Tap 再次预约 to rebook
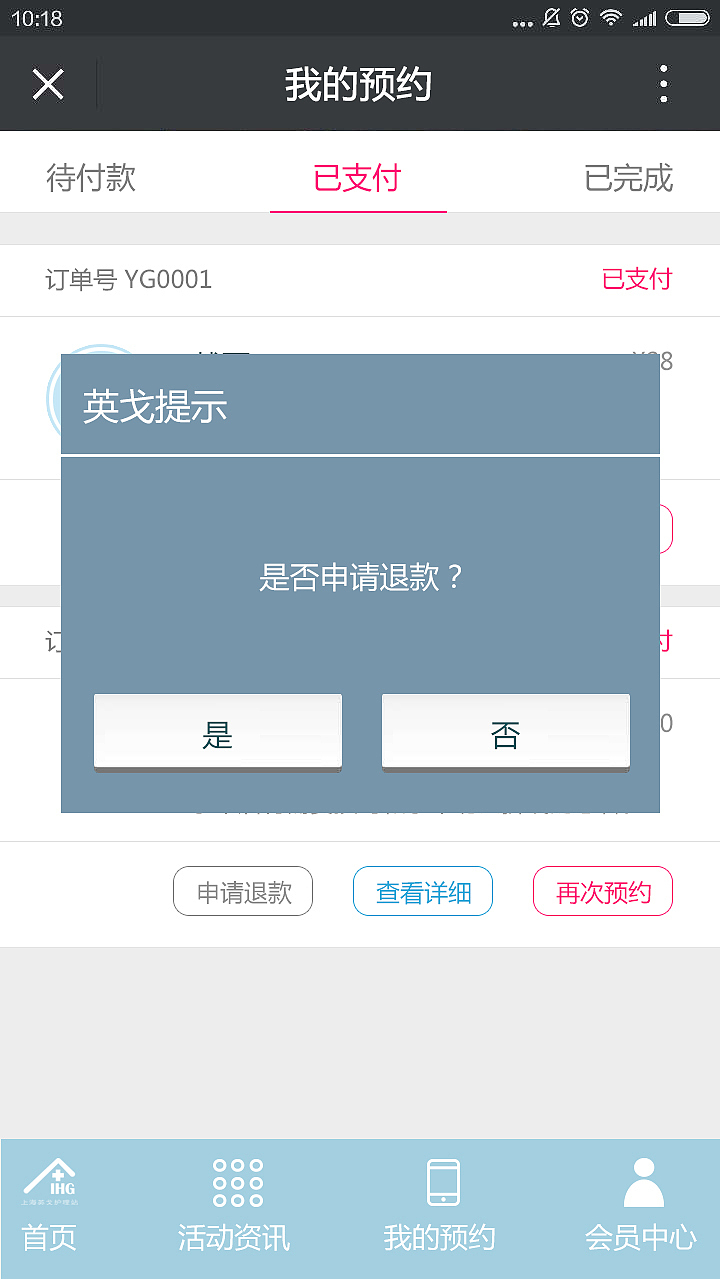 tap(602, 890)
